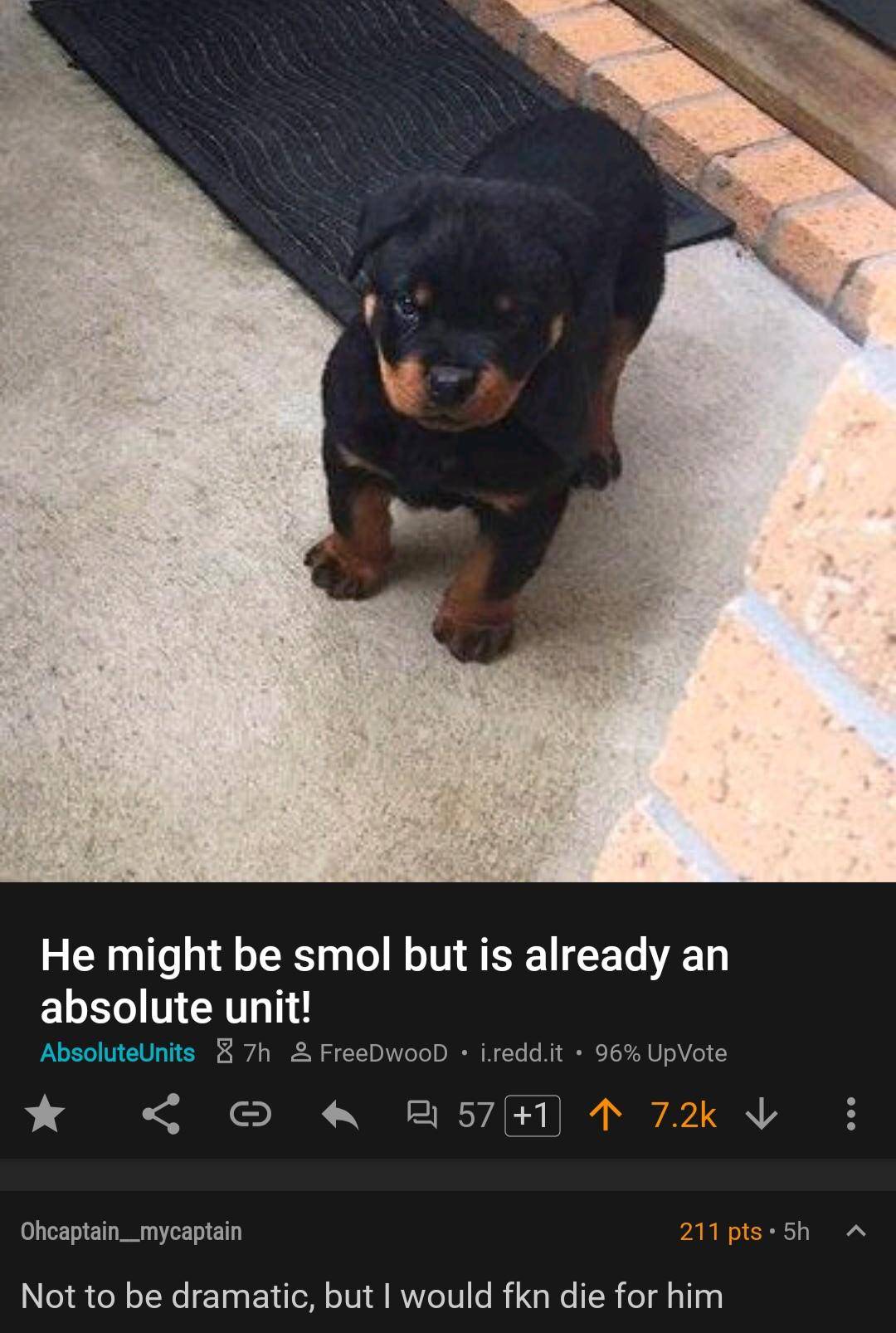
Task: Downvote the post
Action: (x=761, y=1115)
